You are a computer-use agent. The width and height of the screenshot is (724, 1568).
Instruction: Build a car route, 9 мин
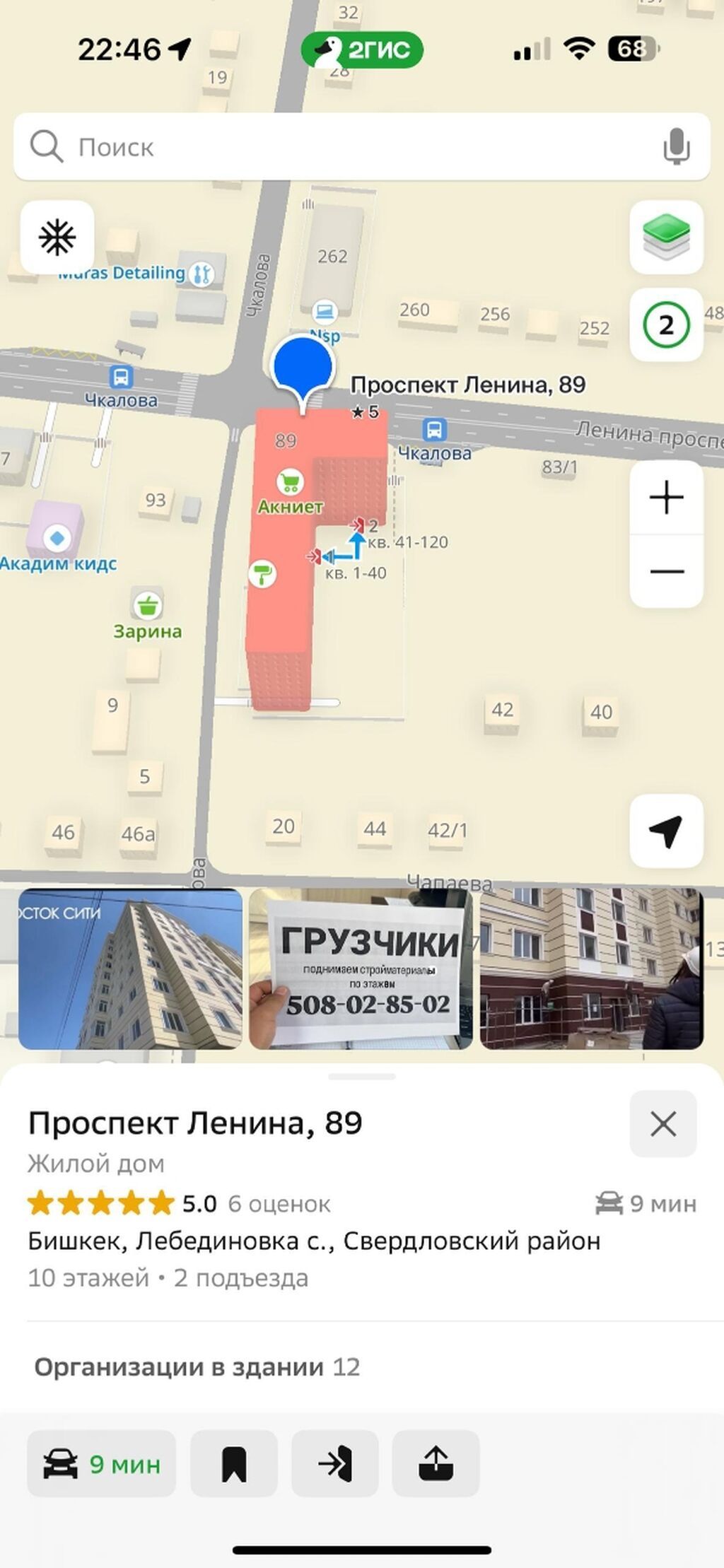click(x=102, y=1463)
